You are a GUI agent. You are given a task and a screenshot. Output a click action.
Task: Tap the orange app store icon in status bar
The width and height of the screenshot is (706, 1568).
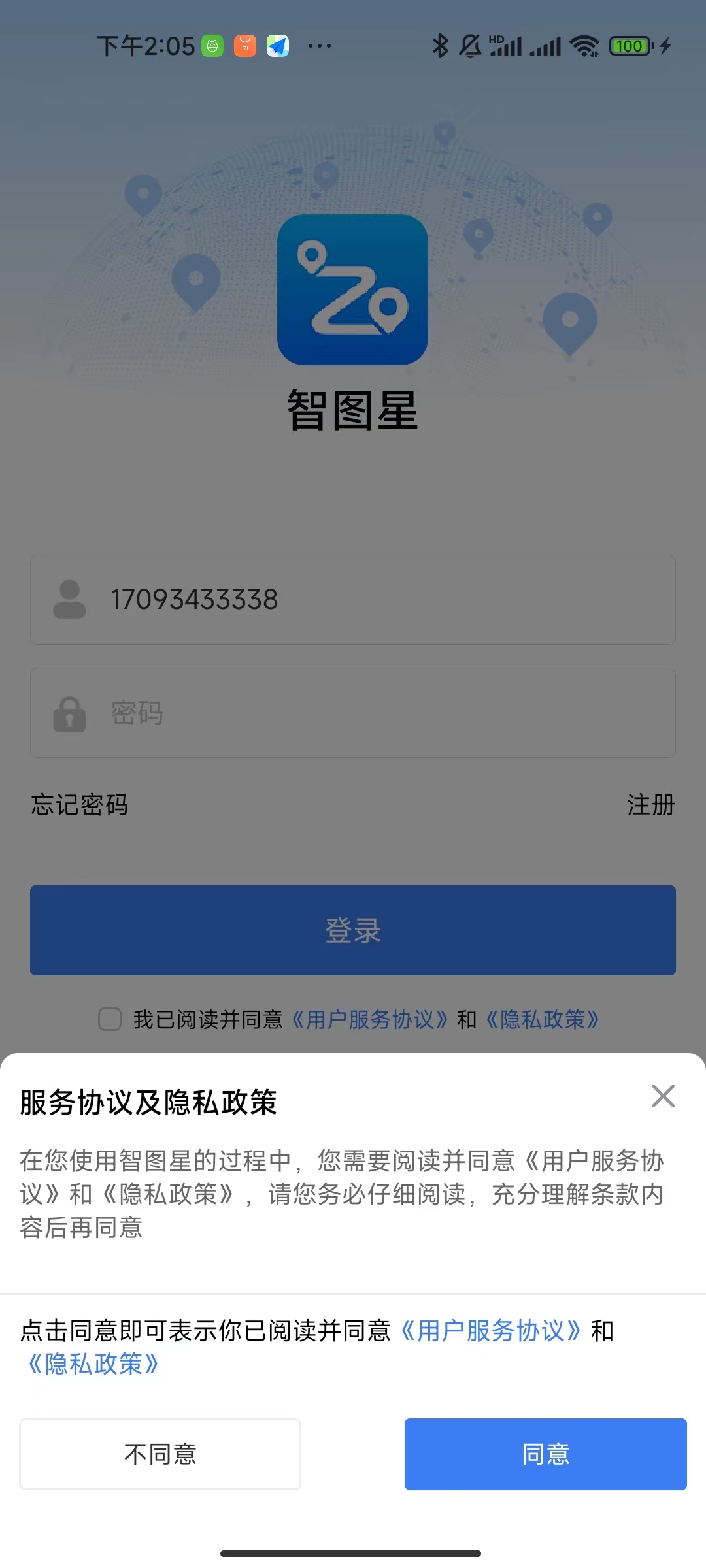coord(244,45)
